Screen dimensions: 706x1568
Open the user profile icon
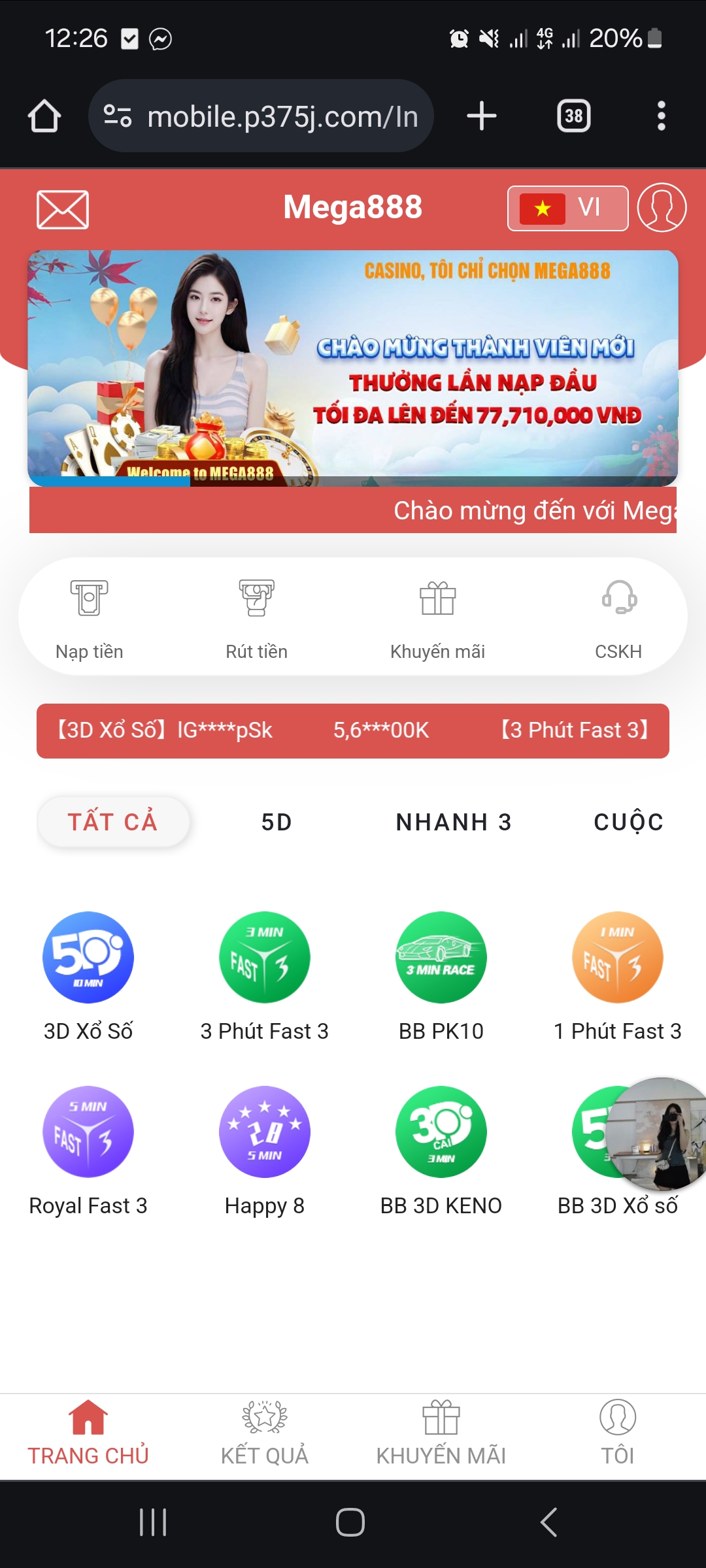tap(662, 208)
